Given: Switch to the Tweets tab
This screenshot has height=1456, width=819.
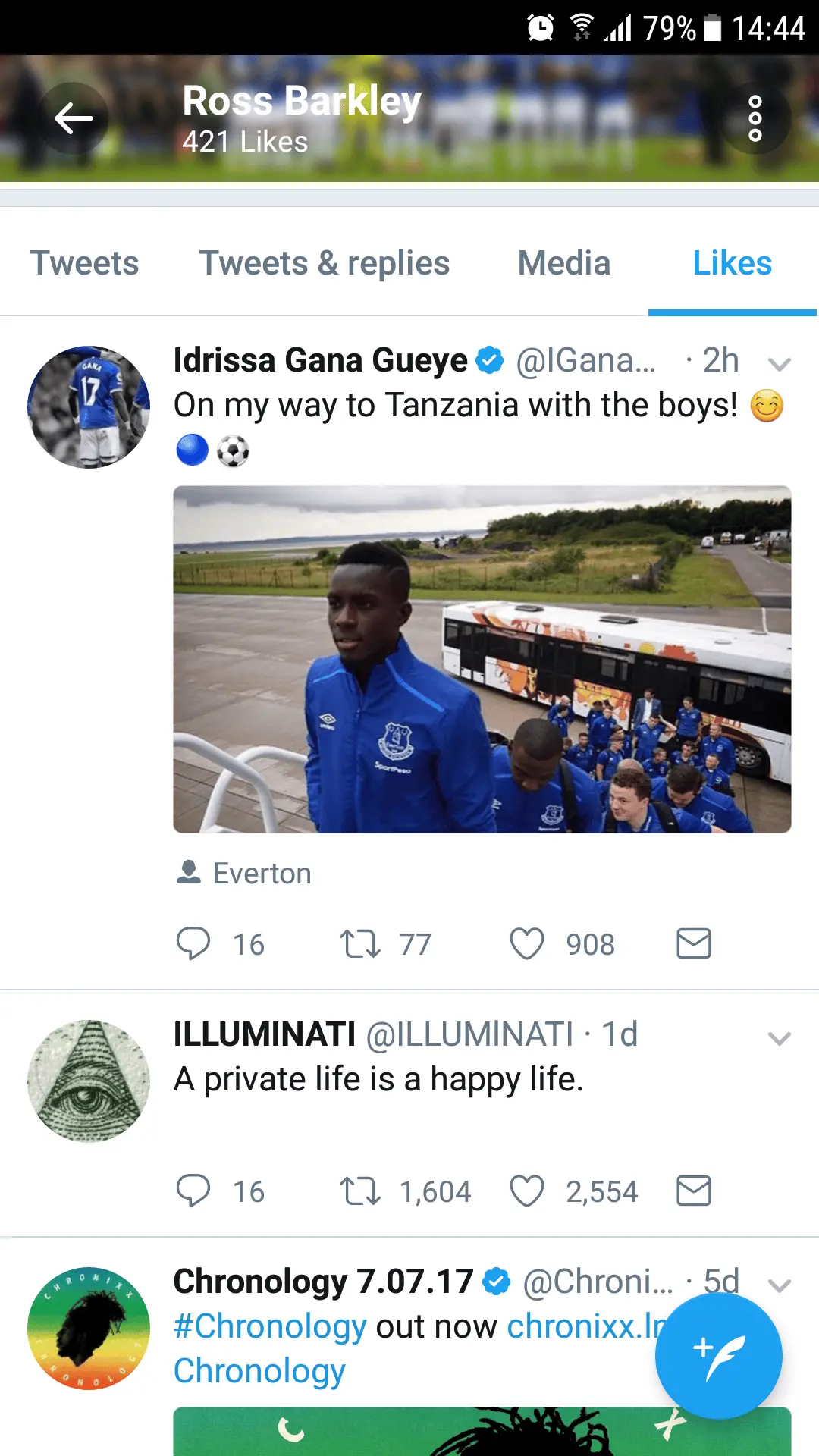Looking at the screenshot, I should pyautogui.click(x=85, y=263).
